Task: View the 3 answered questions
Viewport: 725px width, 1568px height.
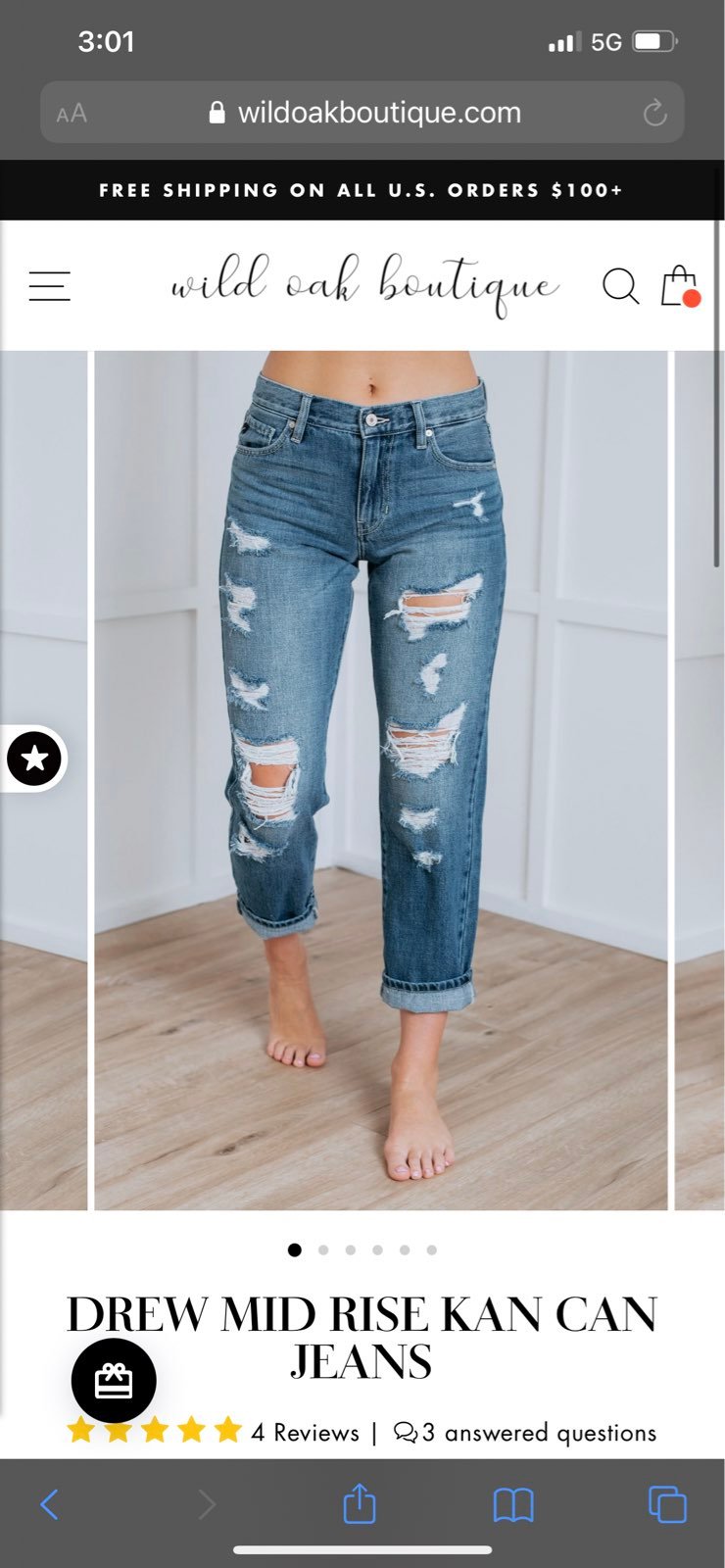Action: tap(525, 1433)
